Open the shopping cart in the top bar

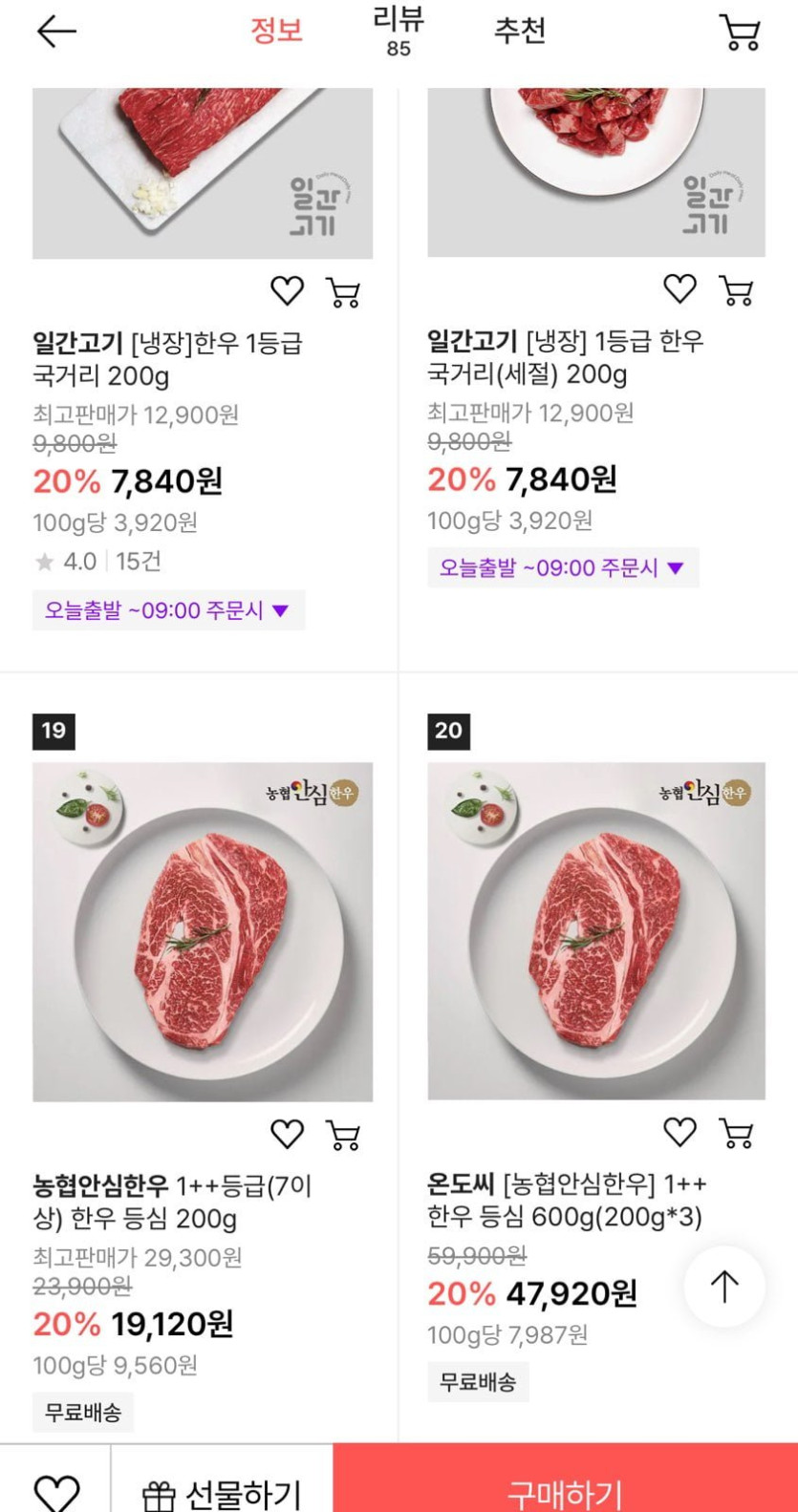tap(740, 32)
